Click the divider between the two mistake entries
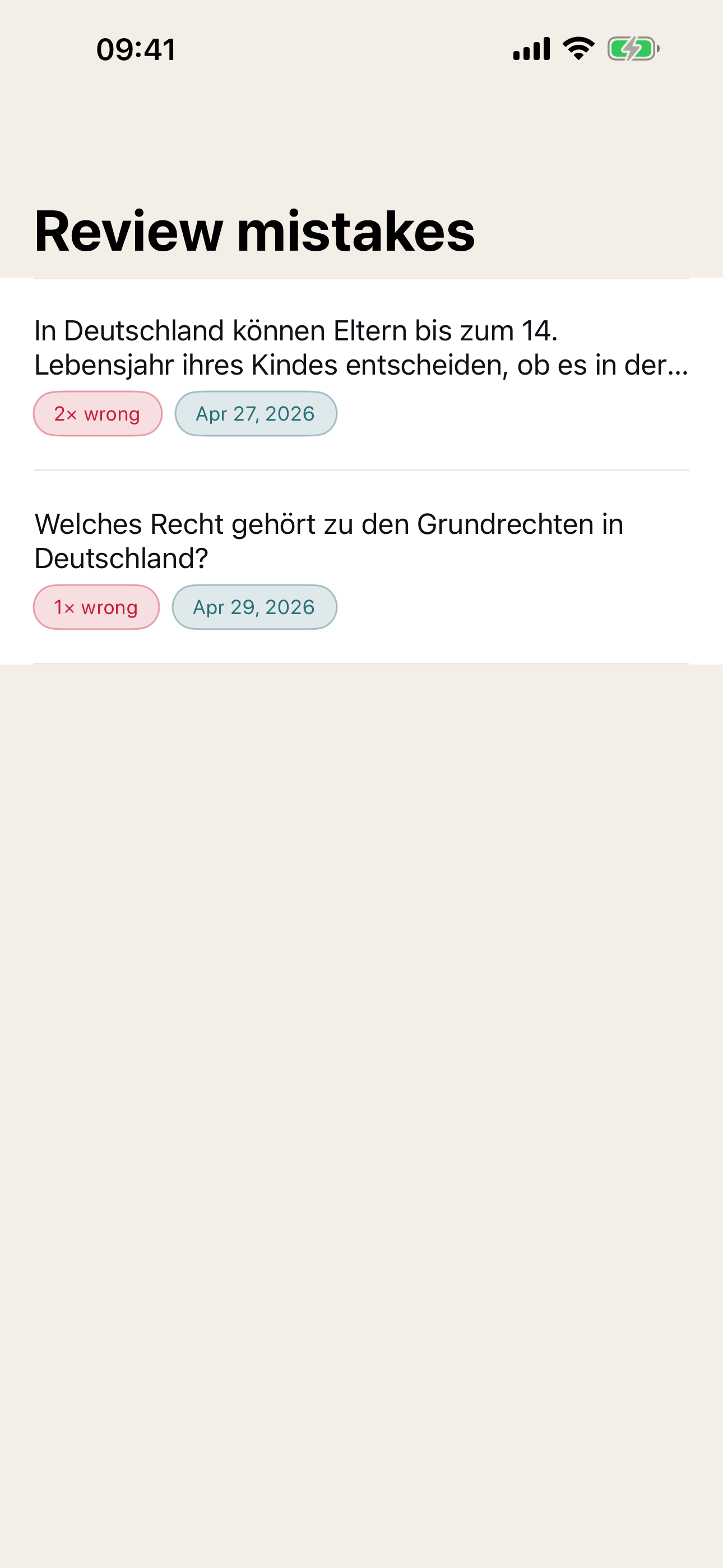The image size is (723, 1568). pos(361,469)
